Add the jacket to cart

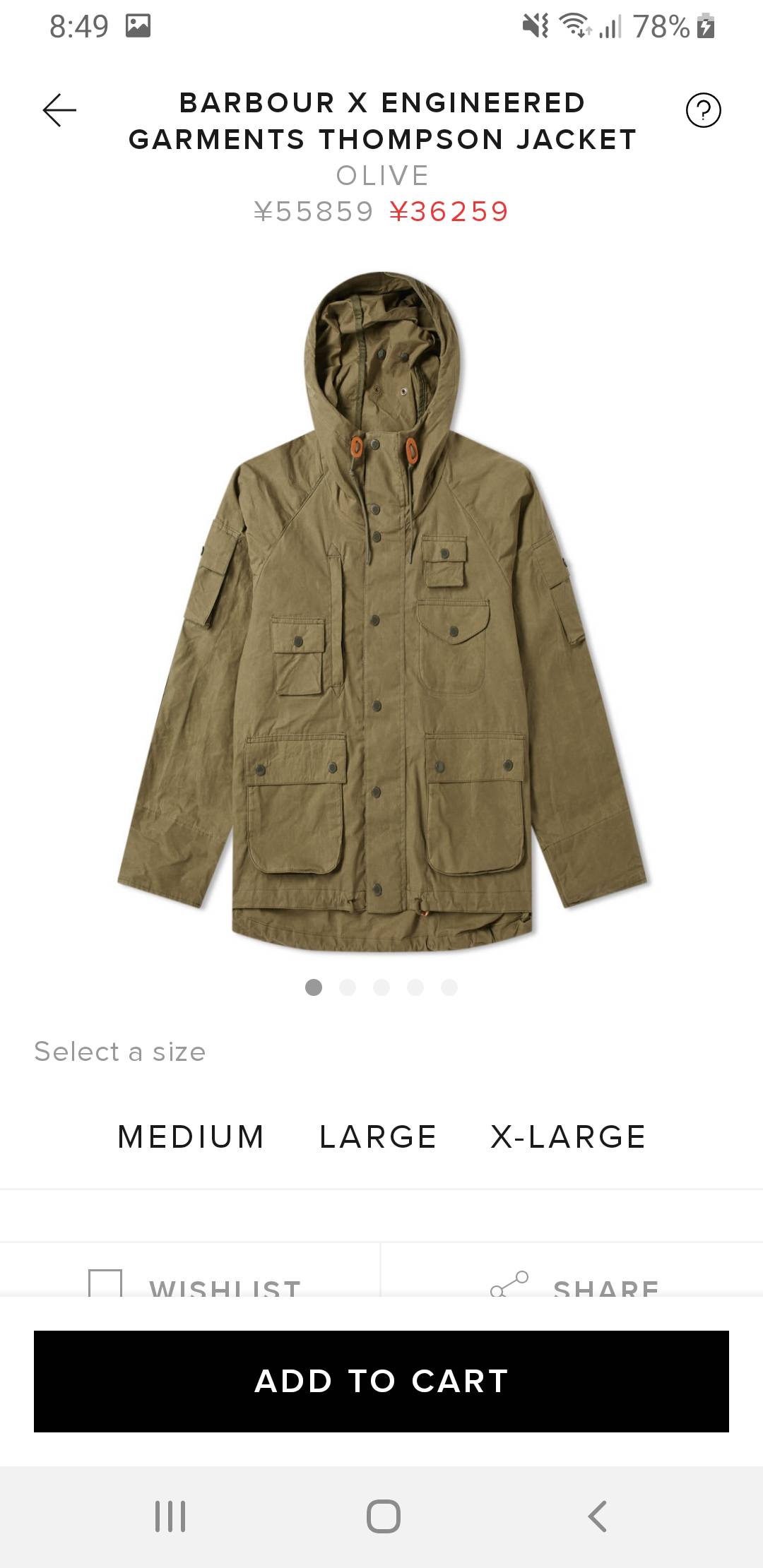coord(381,1381)
